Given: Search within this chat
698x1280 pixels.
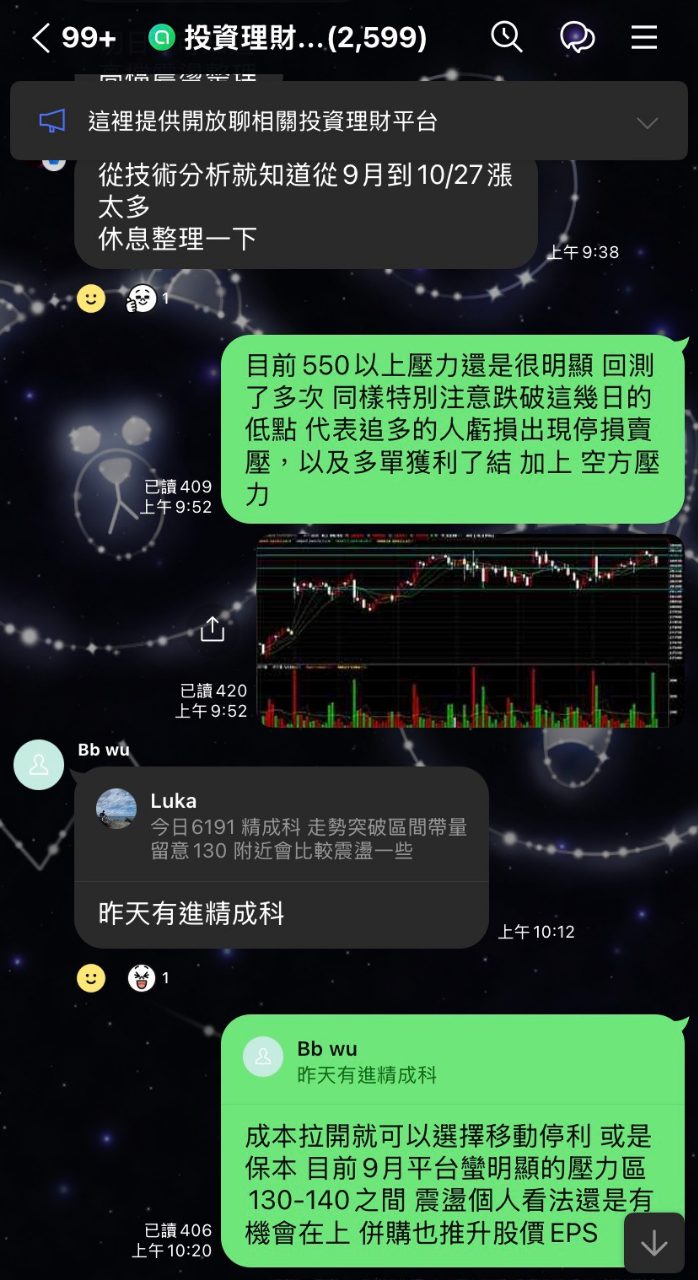Looking at the screenshot, I should (507, 38).
